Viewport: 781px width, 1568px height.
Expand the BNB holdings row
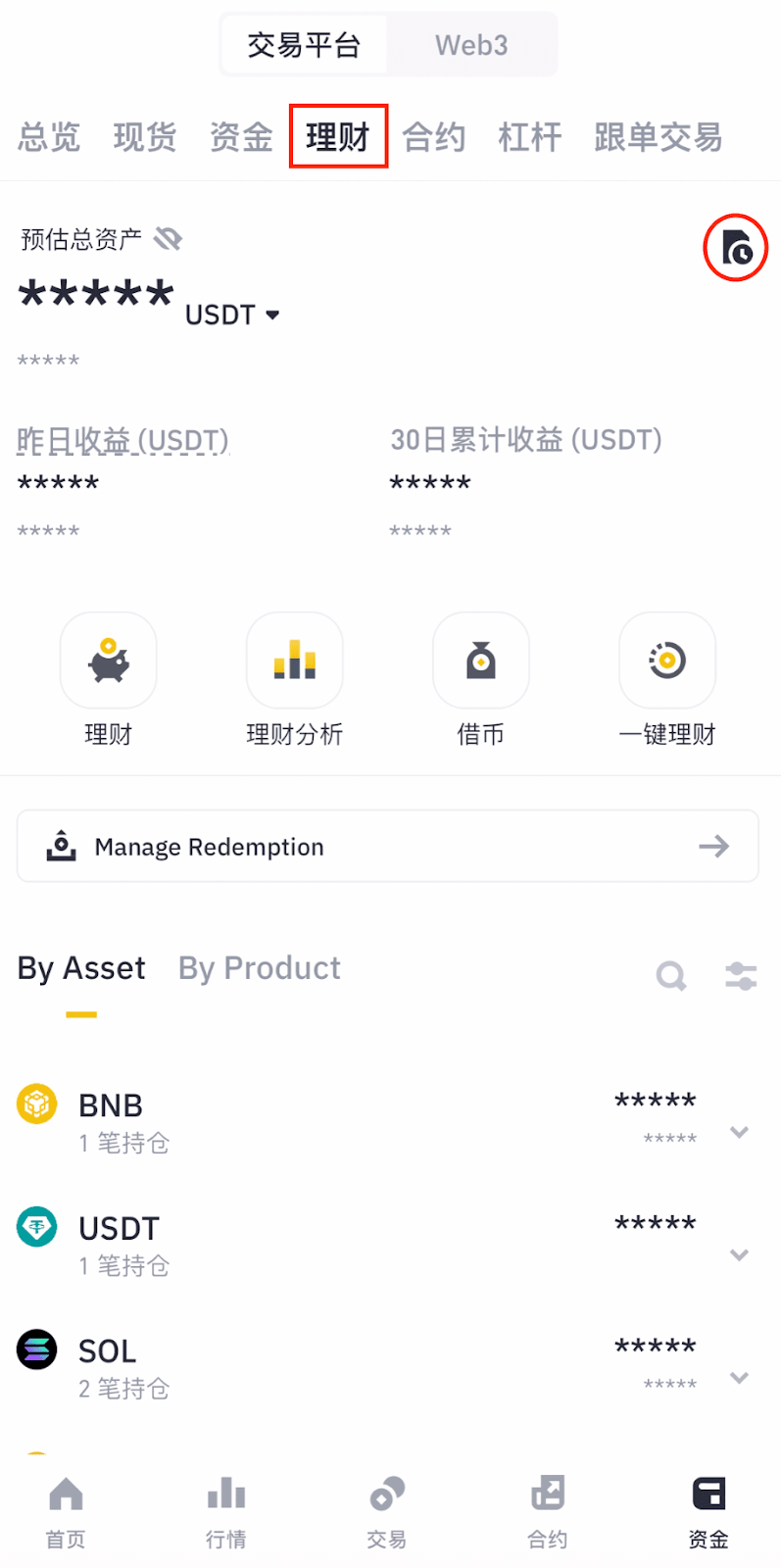pos(740,1132)
